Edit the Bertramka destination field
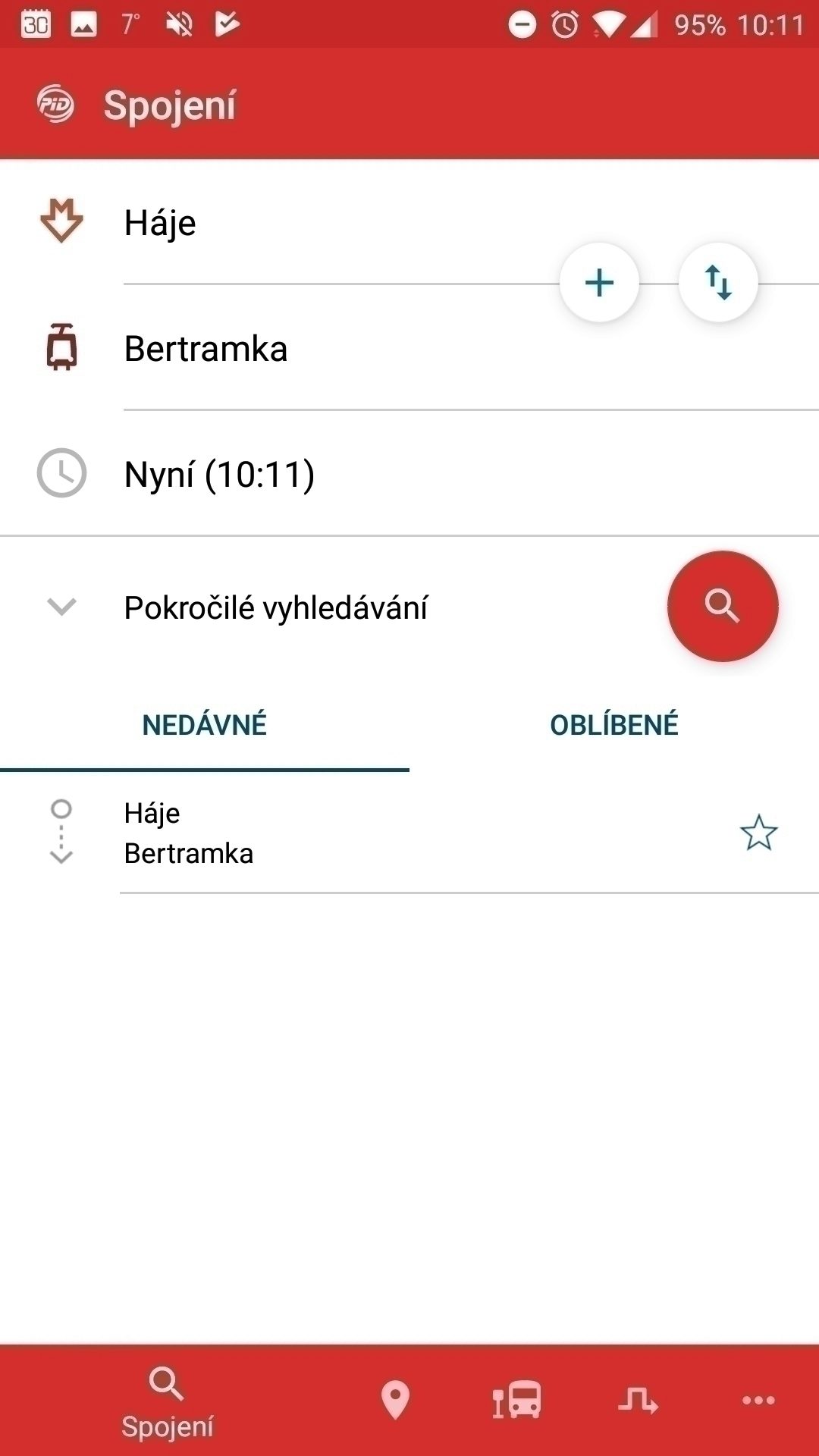Screen dimensions: 819x1456 coord(303,349)
